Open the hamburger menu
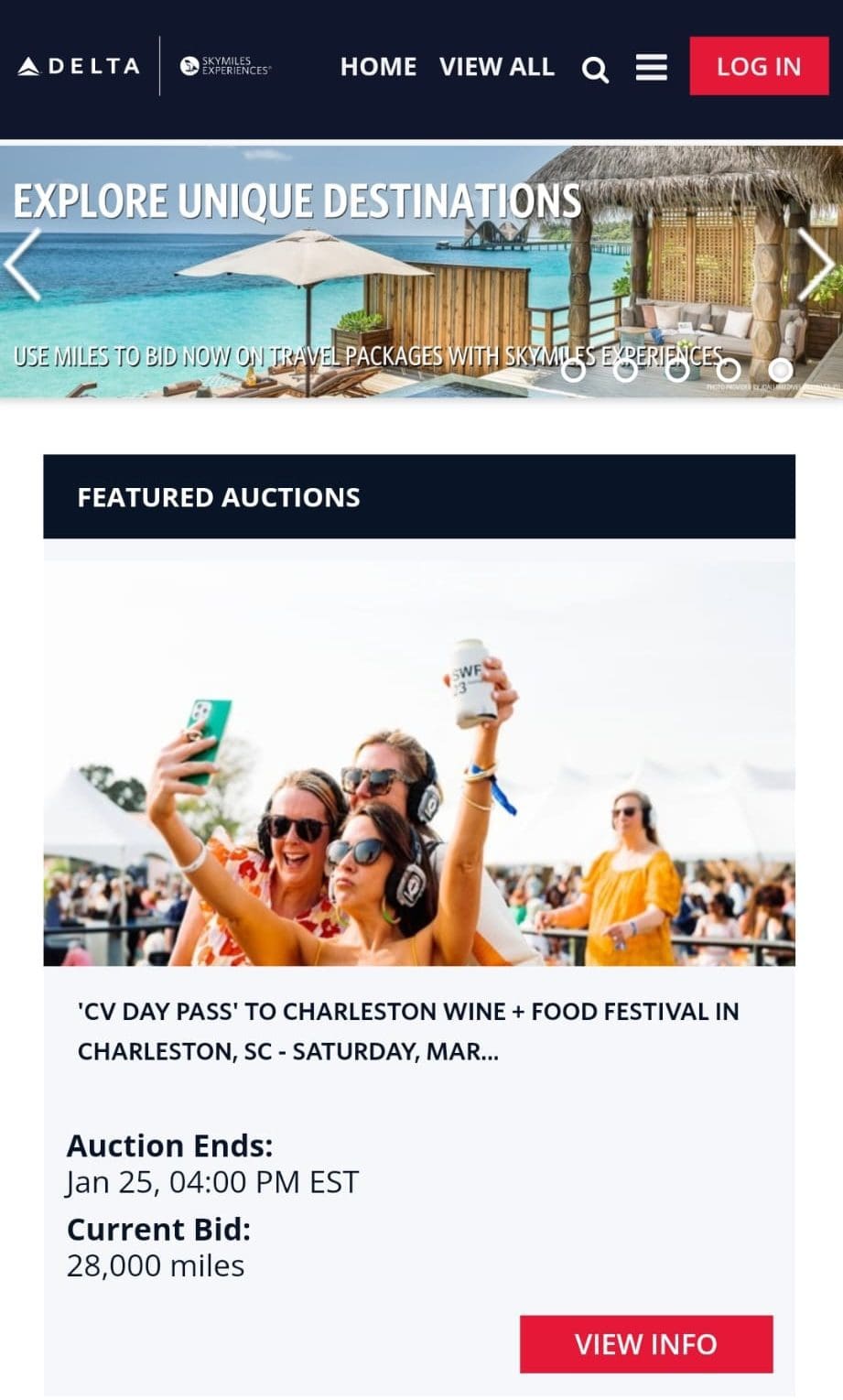The width and height of the screenshot is (843, 1400). pos(651,67)
